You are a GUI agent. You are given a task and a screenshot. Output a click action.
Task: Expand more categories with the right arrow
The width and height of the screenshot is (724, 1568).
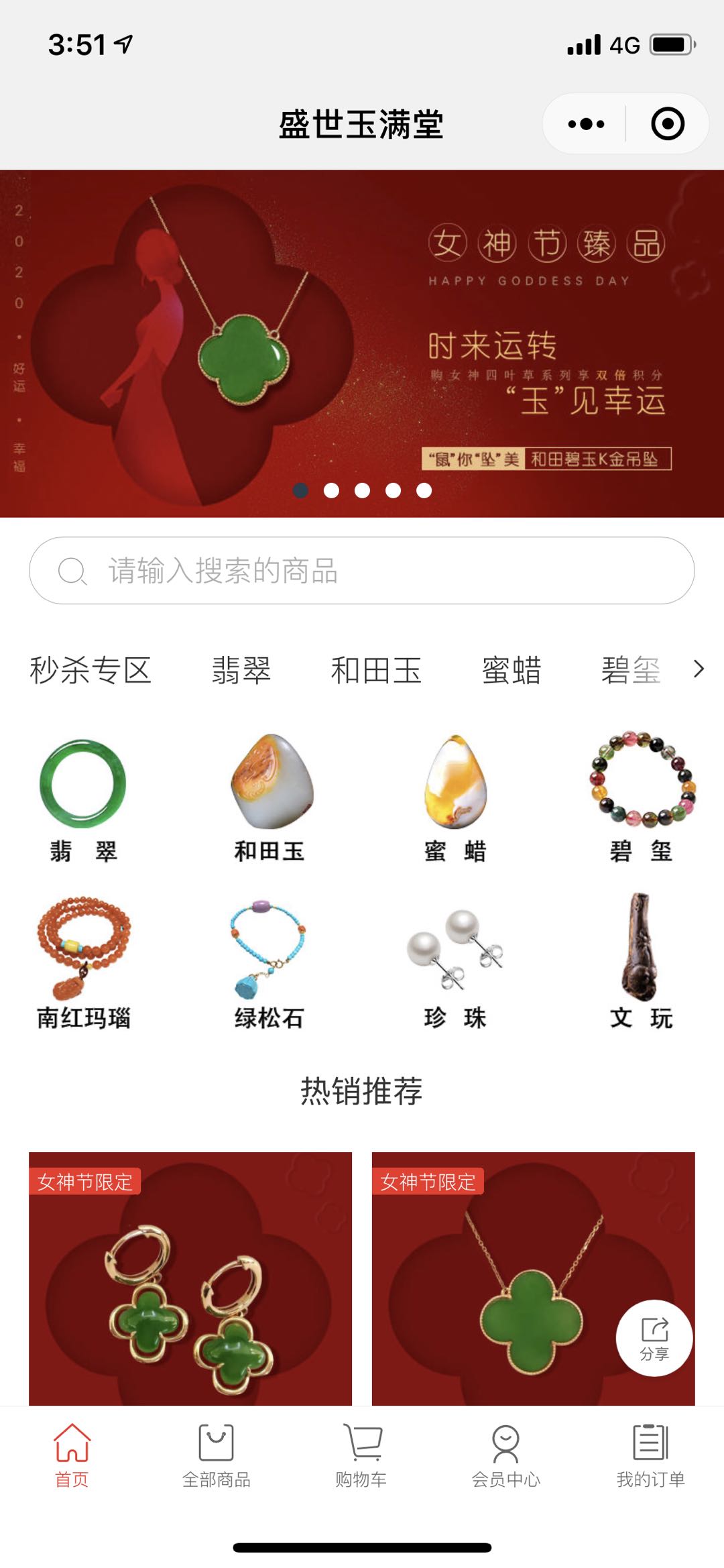pos(699,669)
